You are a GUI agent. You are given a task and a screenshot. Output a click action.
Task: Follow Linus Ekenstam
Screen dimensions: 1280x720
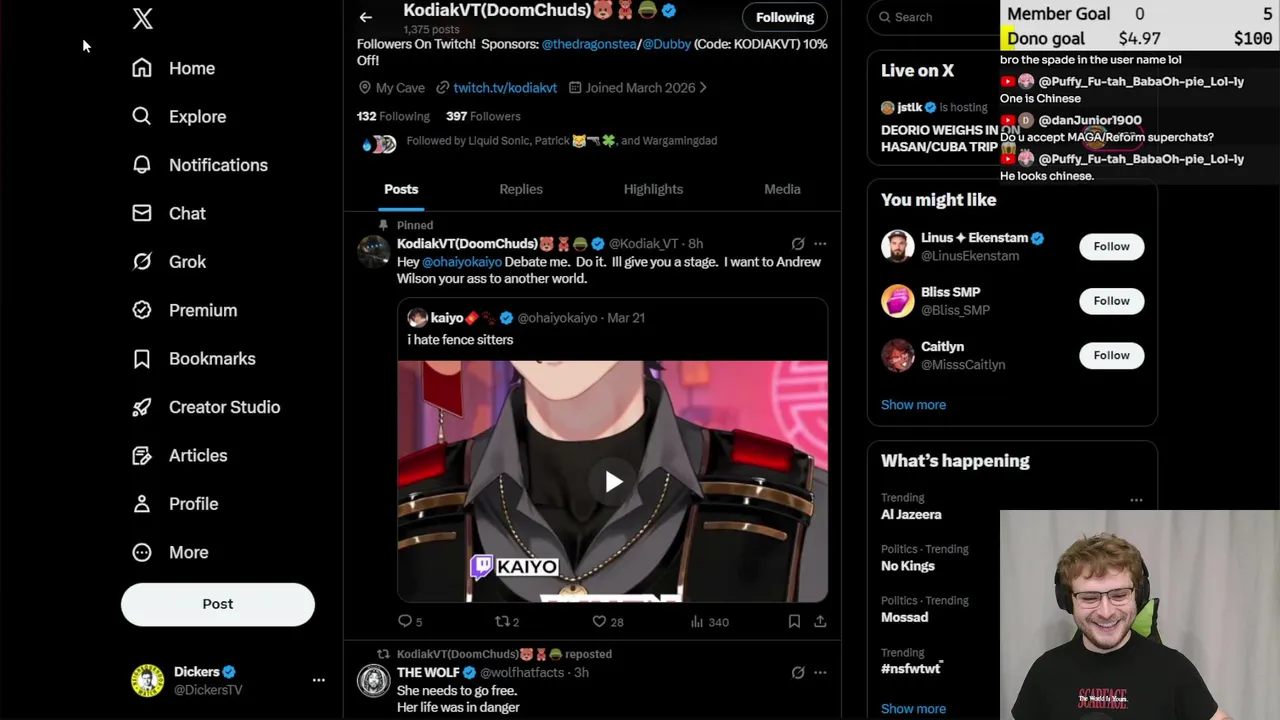(x=1111, y=246)
